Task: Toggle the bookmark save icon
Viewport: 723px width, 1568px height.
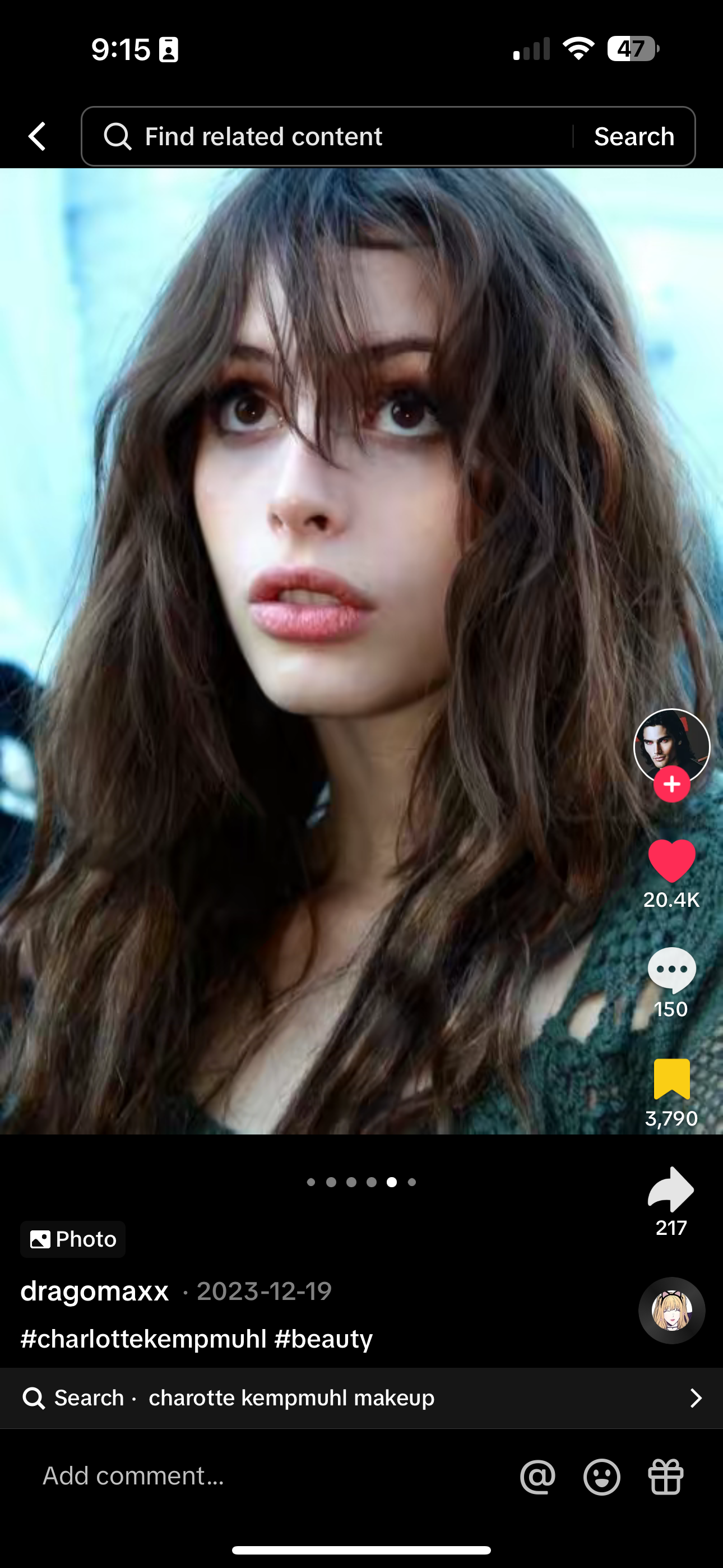Action: pos(671,1079)
